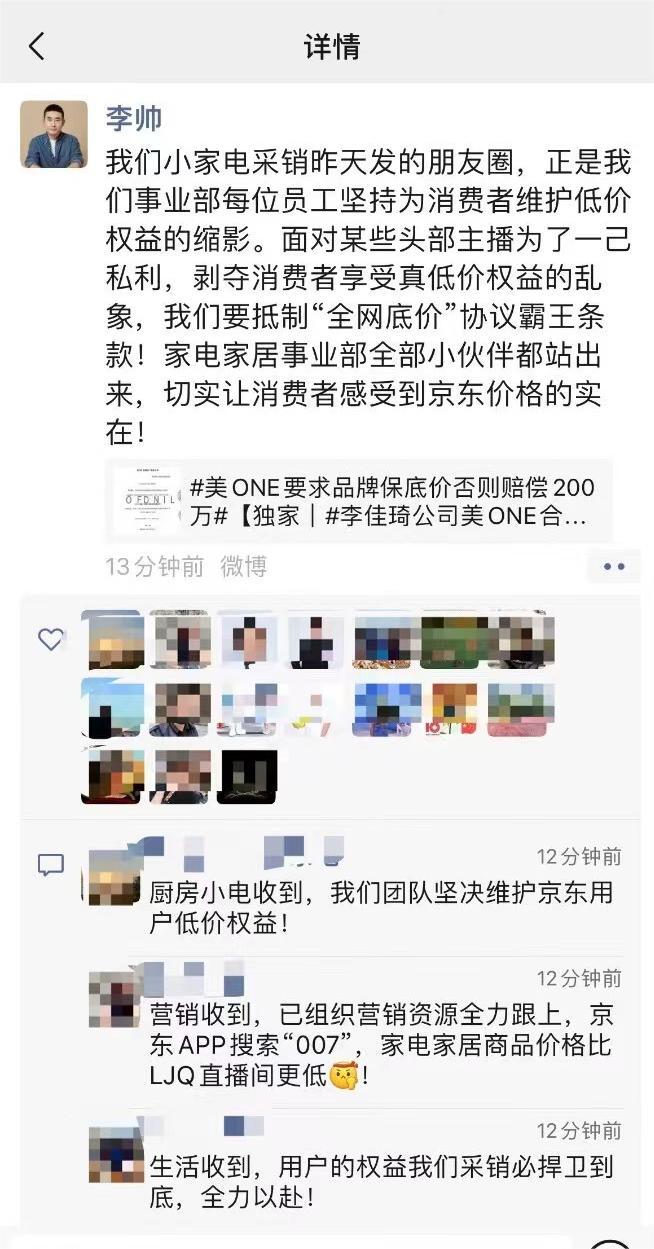The image size is (654, 1249).
Task: Go back using the top-left arrow
Action: (37, 46)
